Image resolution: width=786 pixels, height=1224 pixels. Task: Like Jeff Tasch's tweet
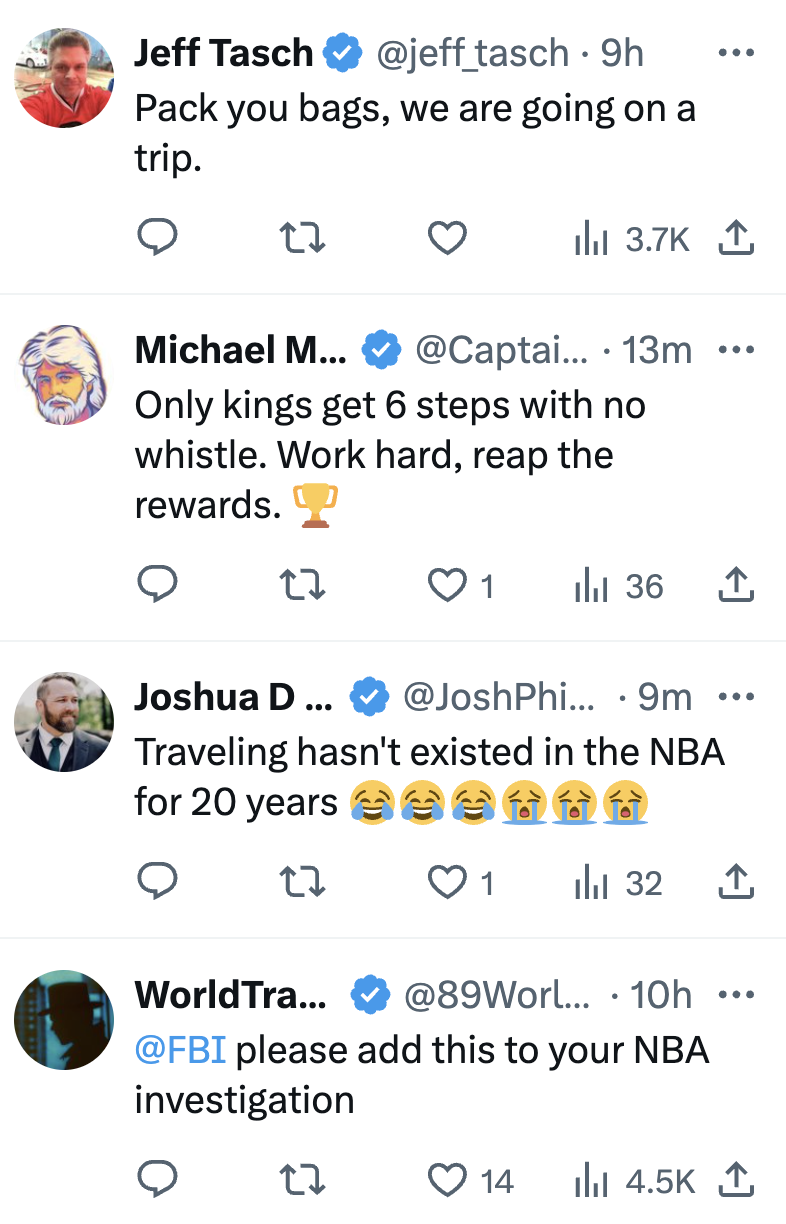pyautogui.click(x=447, y=238)
